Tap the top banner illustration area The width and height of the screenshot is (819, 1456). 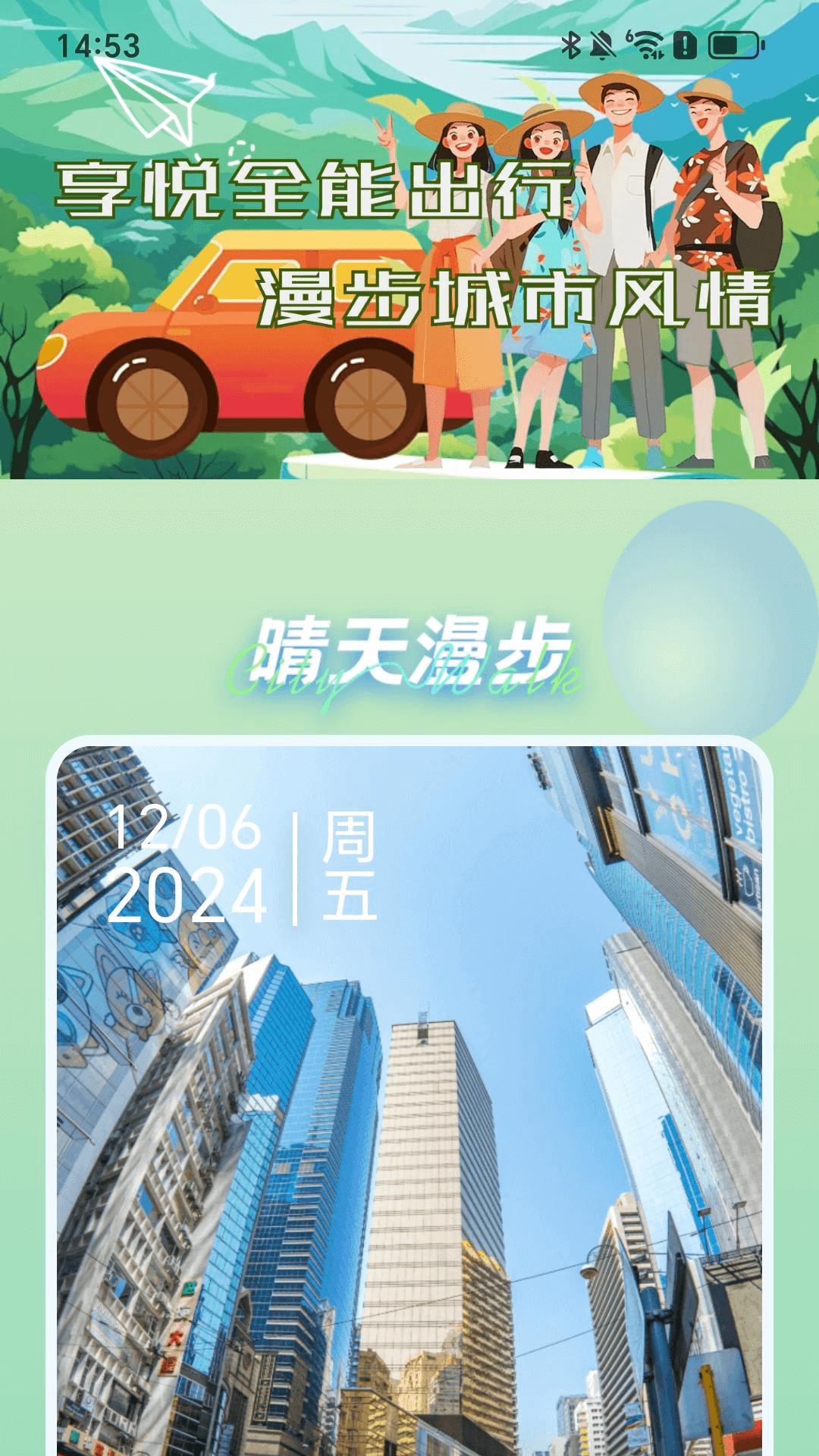pyautogui.click(x=409, y=243)
